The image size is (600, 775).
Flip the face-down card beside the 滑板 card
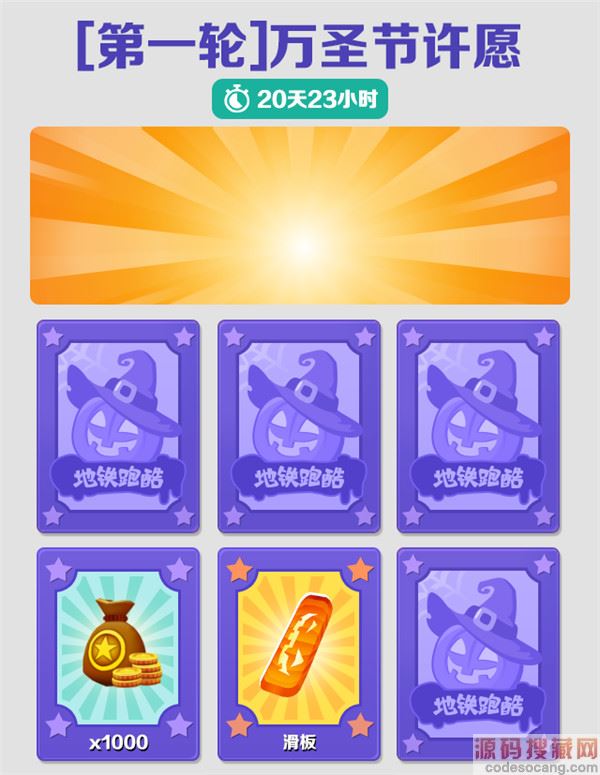478,653
